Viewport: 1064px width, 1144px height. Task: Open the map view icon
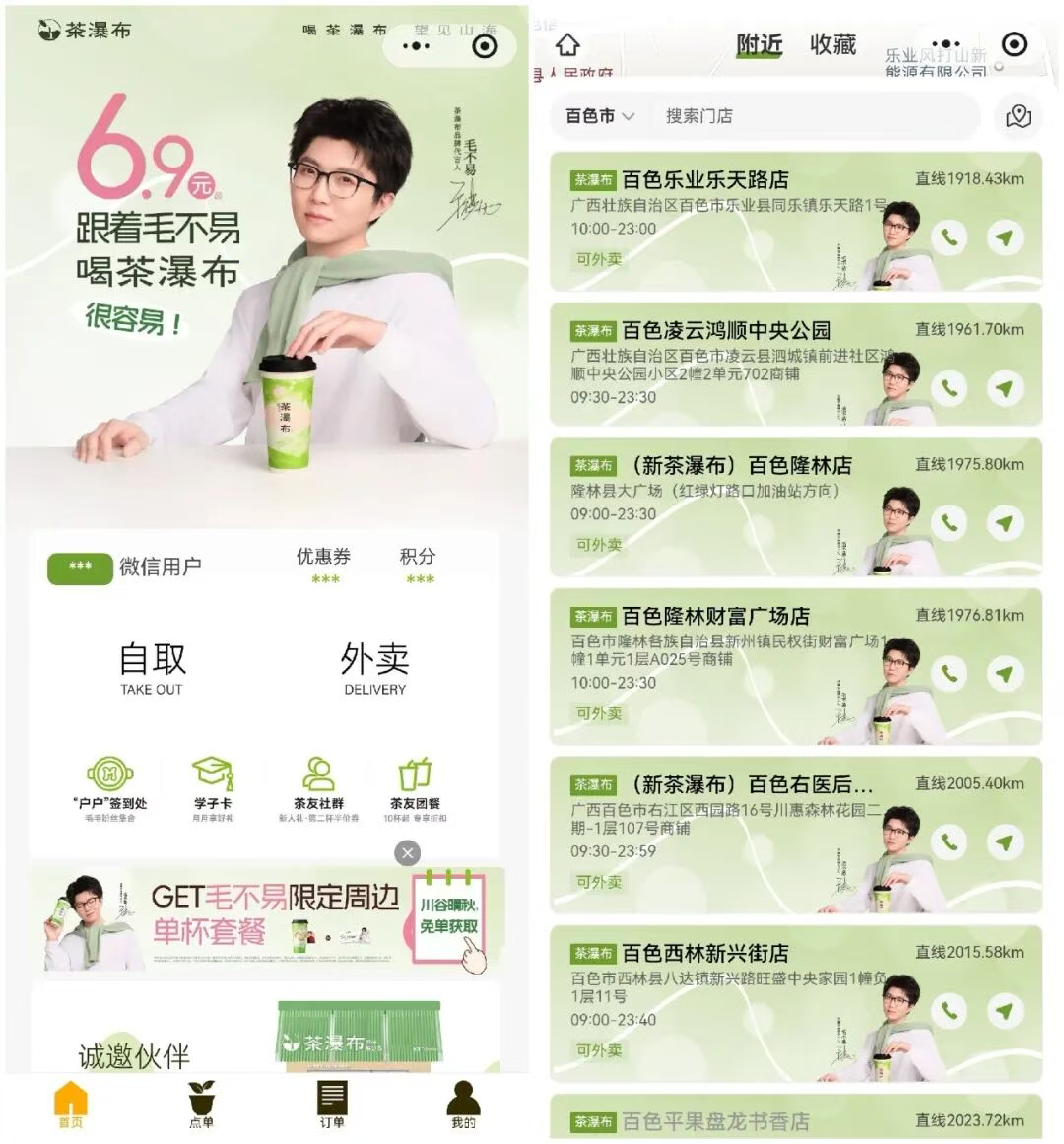tap(1018, 116)
